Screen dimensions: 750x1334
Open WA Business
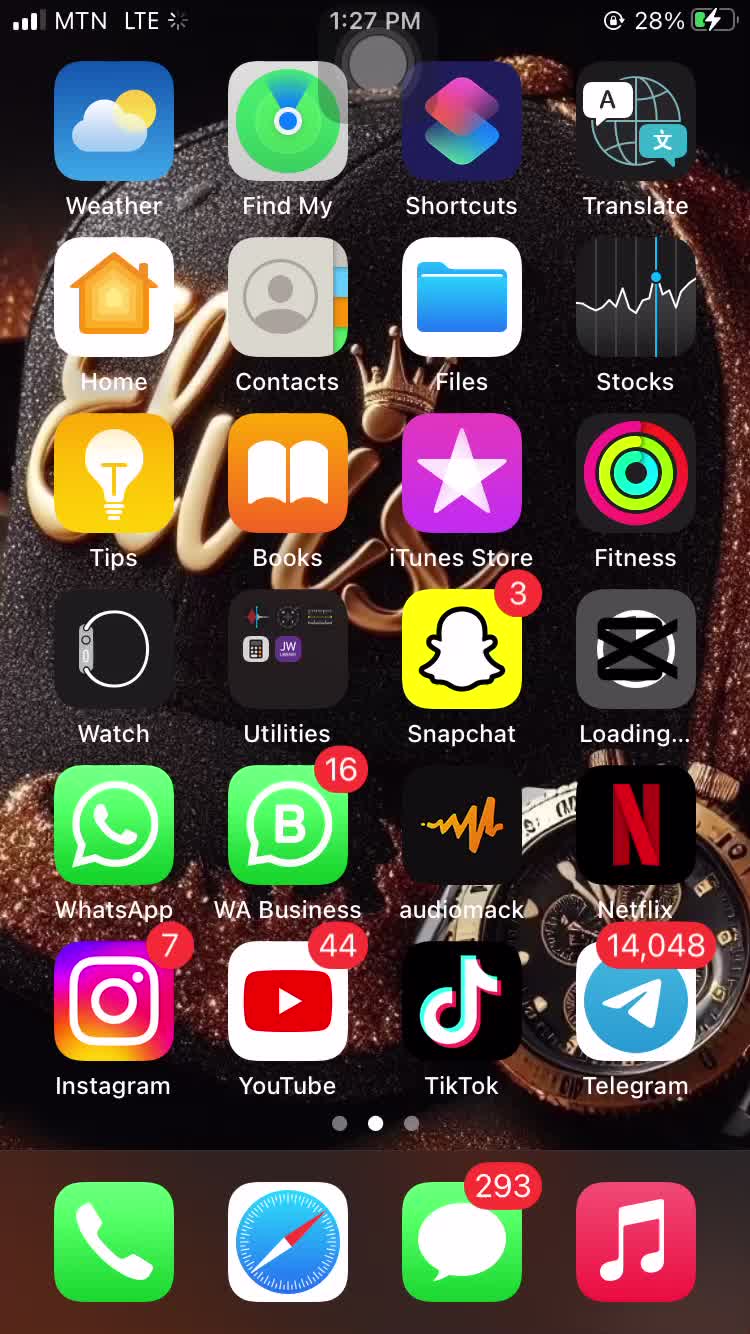[288, 825]
